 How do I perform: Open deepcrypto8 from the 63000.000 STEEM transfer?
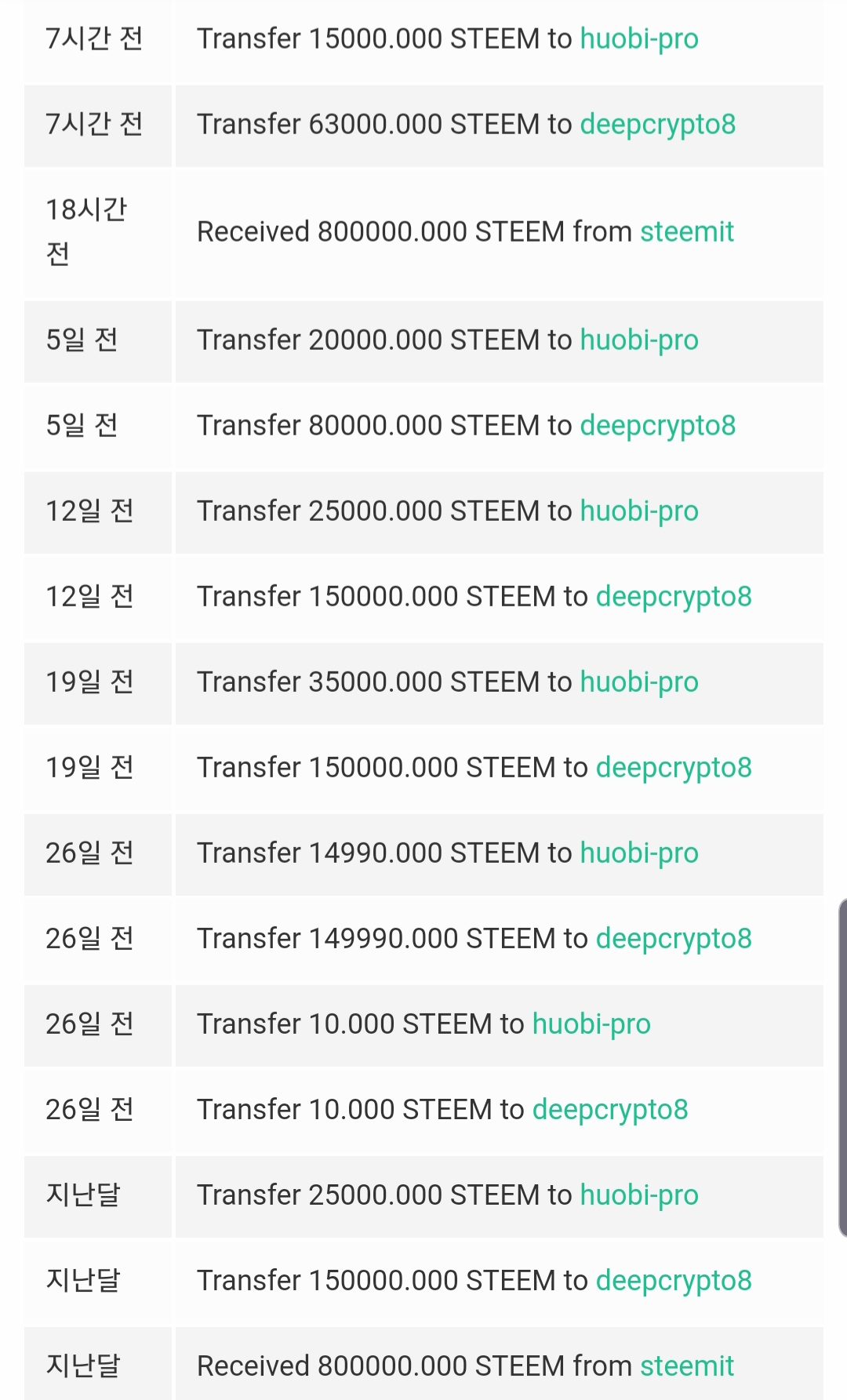(x=657, y=125)
